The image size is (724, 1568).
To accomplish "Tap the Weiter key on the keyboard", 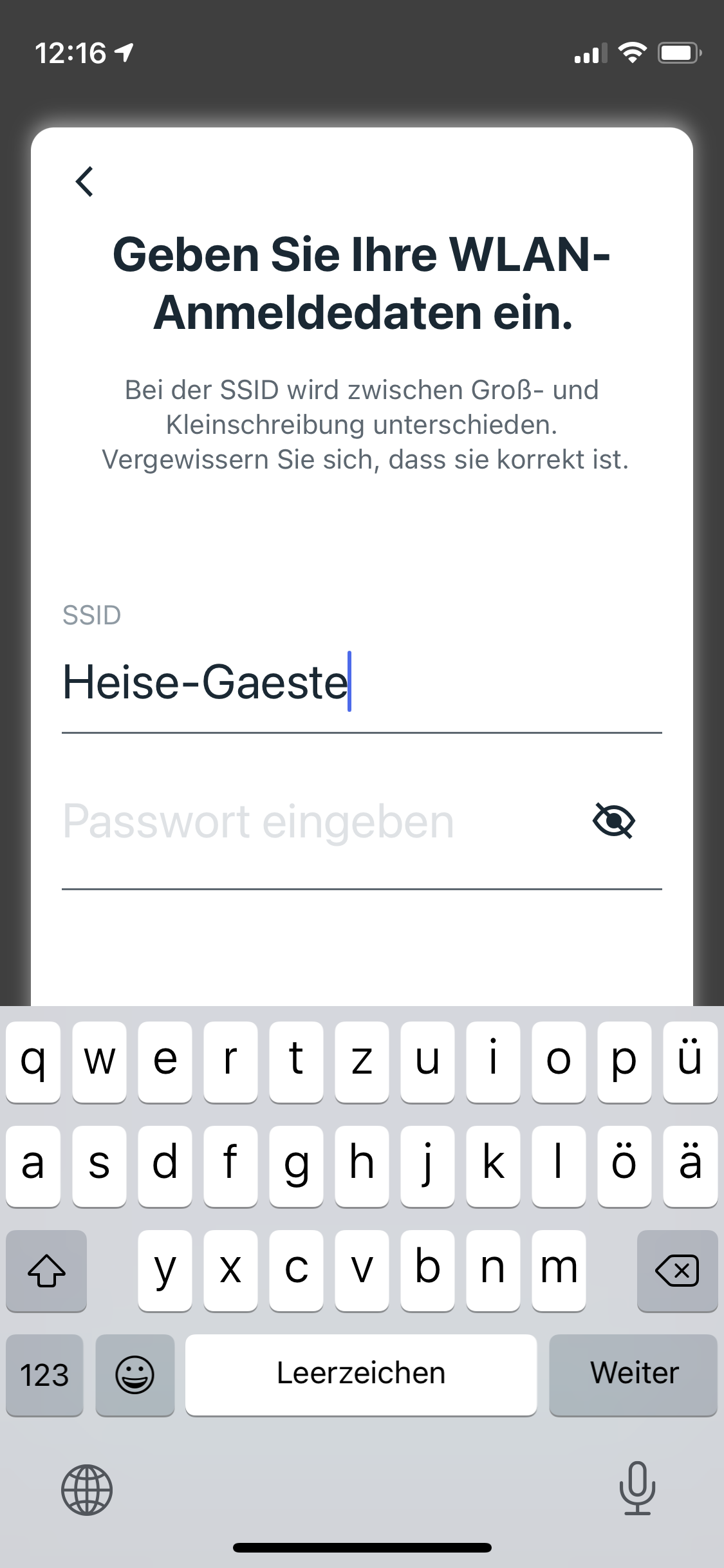I will [633, 1374].
